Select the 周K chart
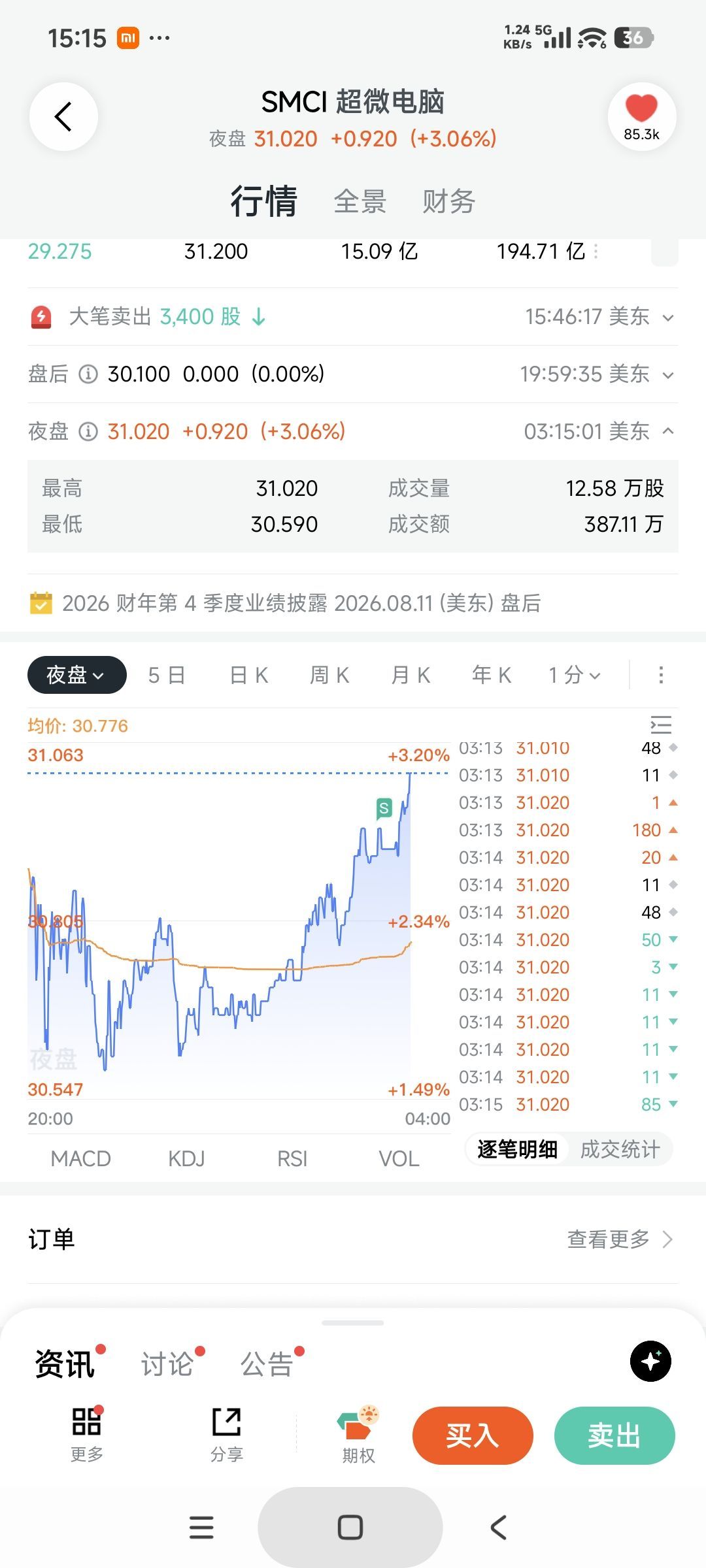The image size is (706, 1568). pos(329,675)
